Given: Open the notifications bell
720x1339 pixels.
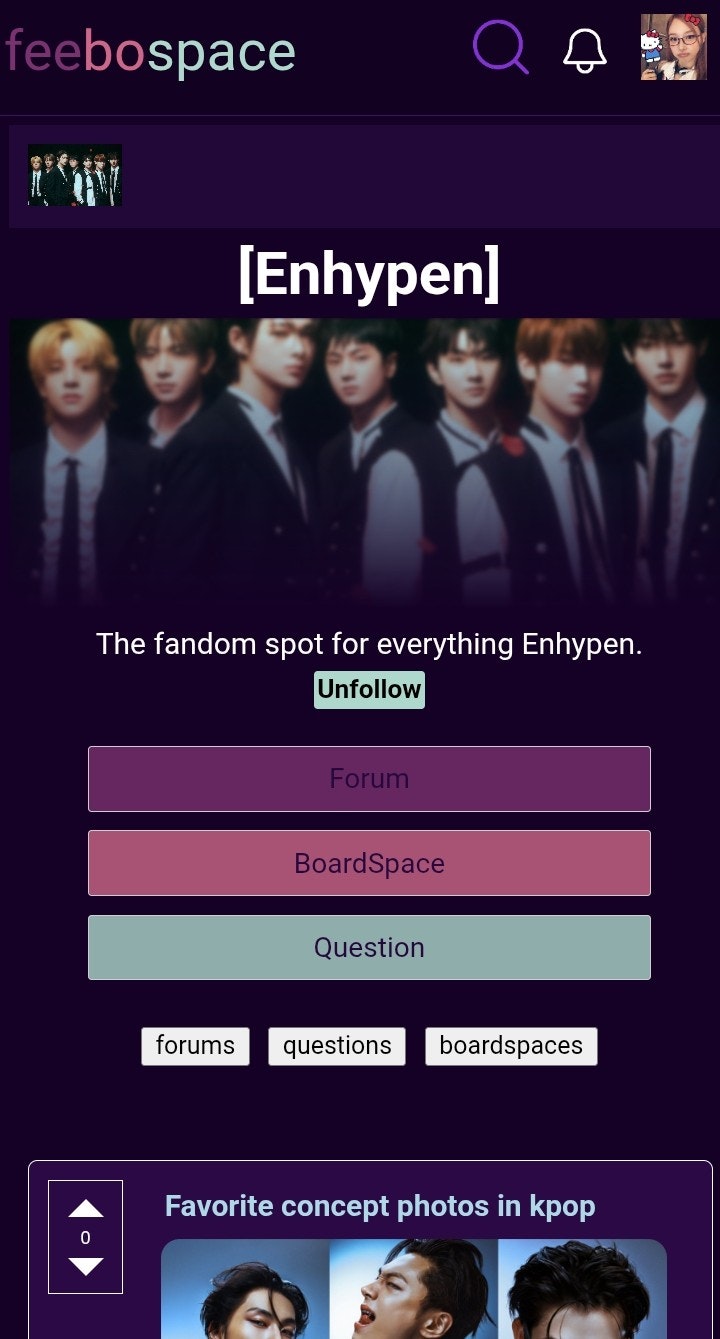Looking at the screenshot, I should tap(585, 49).
